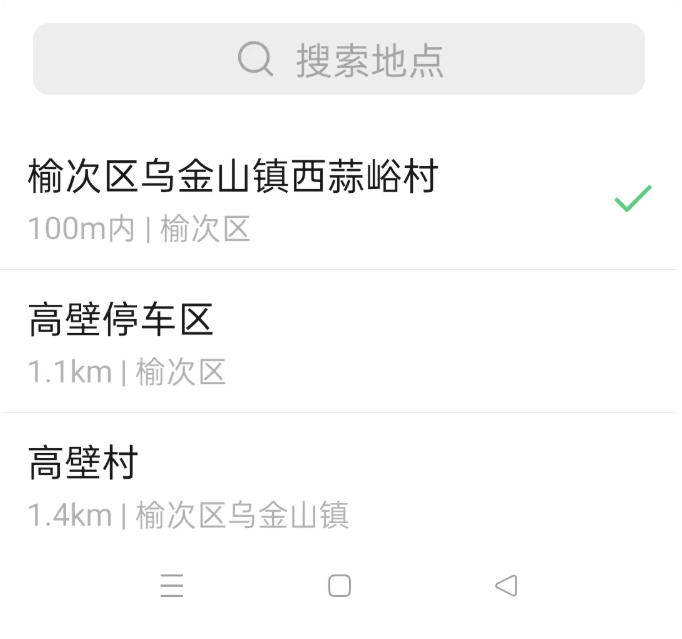Go to the system home screen

point(340,586)
